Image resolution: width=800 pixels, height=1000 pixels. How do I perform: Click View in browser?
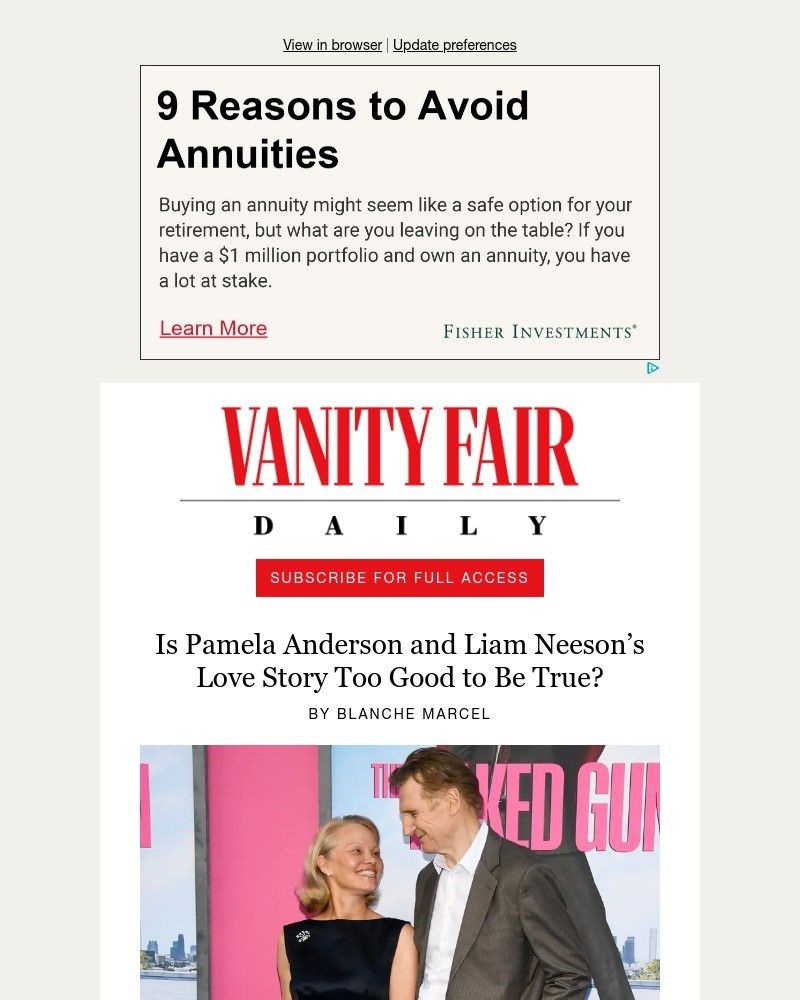pyautogui.click(x=331, y=45)
